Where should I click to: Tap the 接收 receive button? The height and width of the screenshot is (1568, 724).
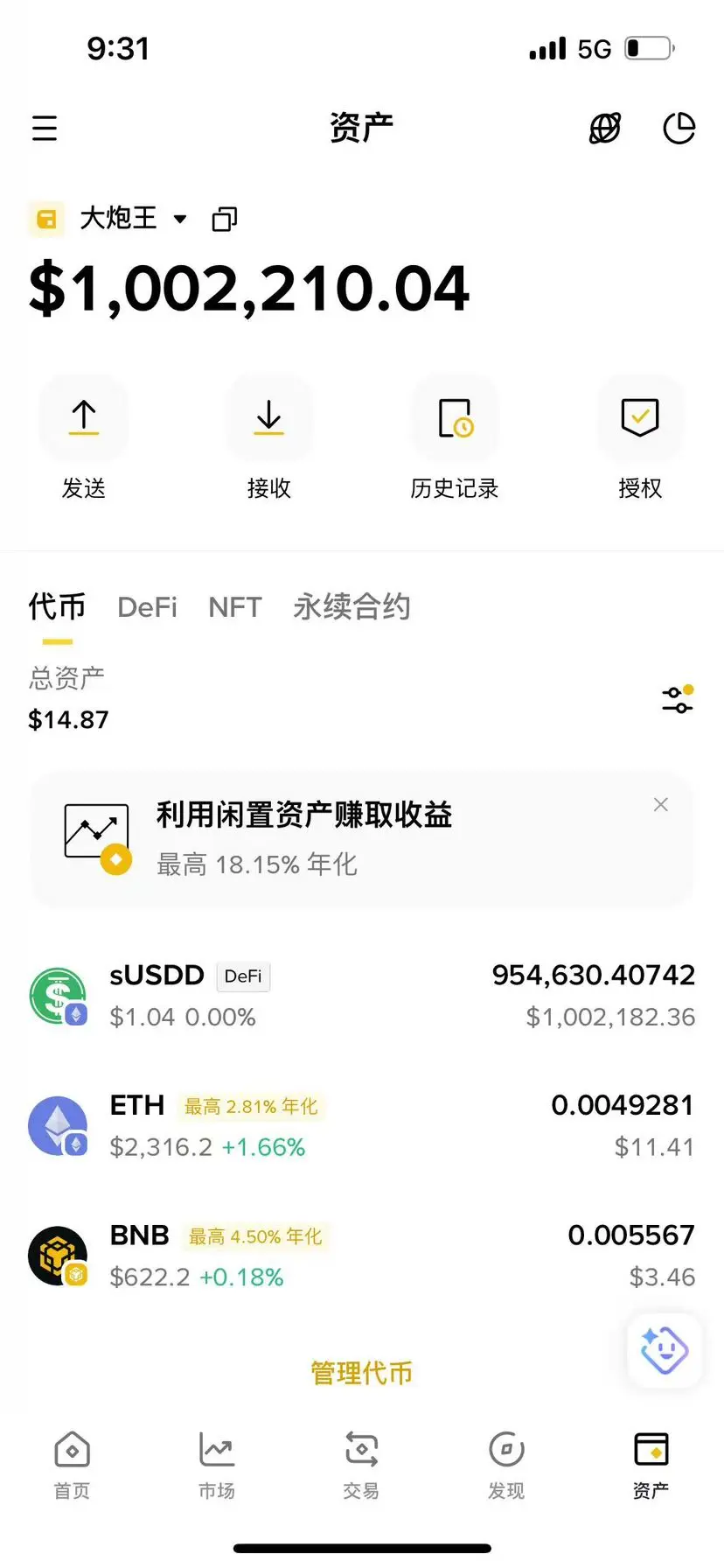268,418
